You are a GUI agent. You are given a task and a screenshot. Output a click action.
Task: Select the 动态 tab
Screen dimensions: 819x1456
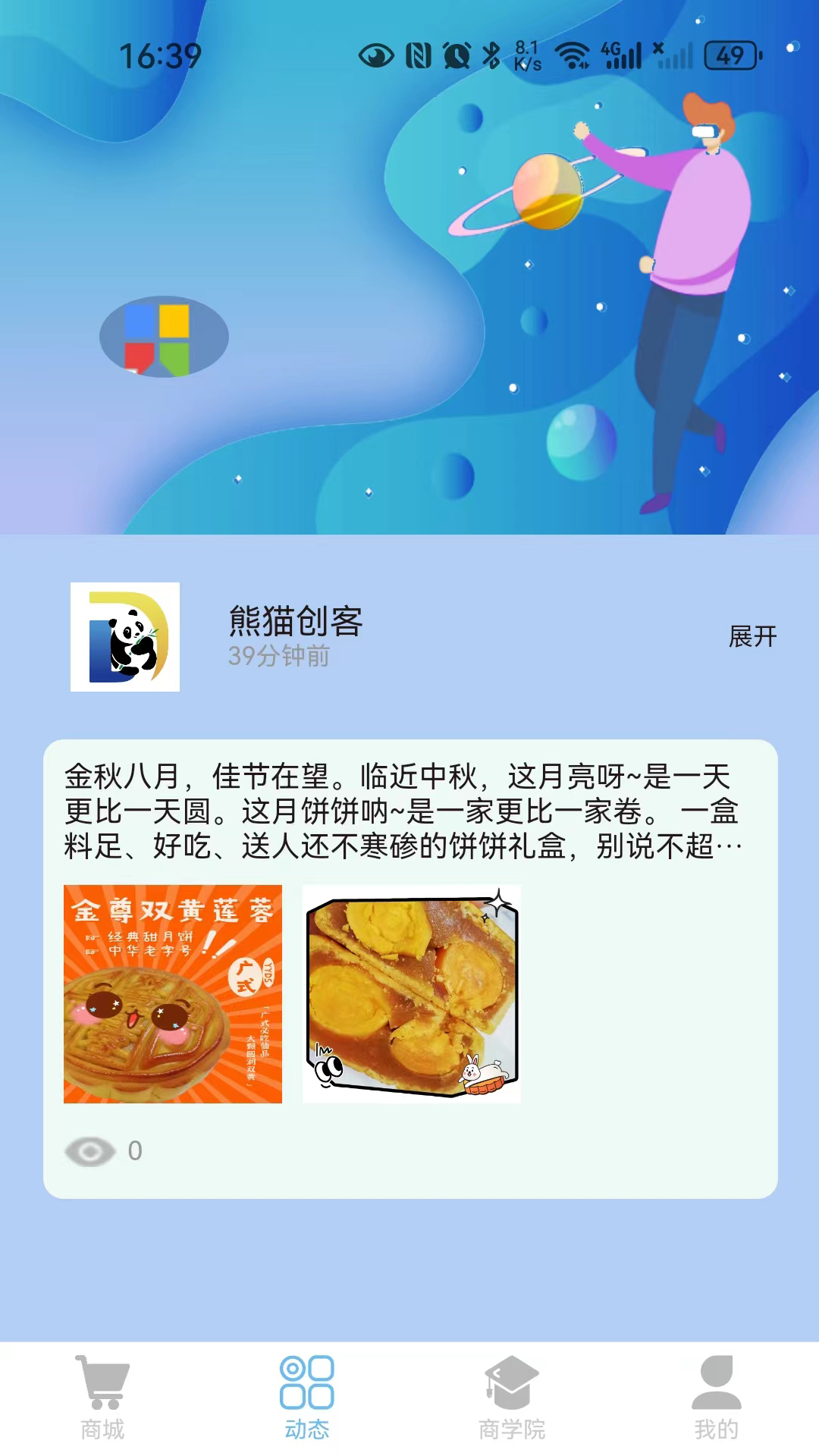pyautogui.click(x=307, y=1398)
